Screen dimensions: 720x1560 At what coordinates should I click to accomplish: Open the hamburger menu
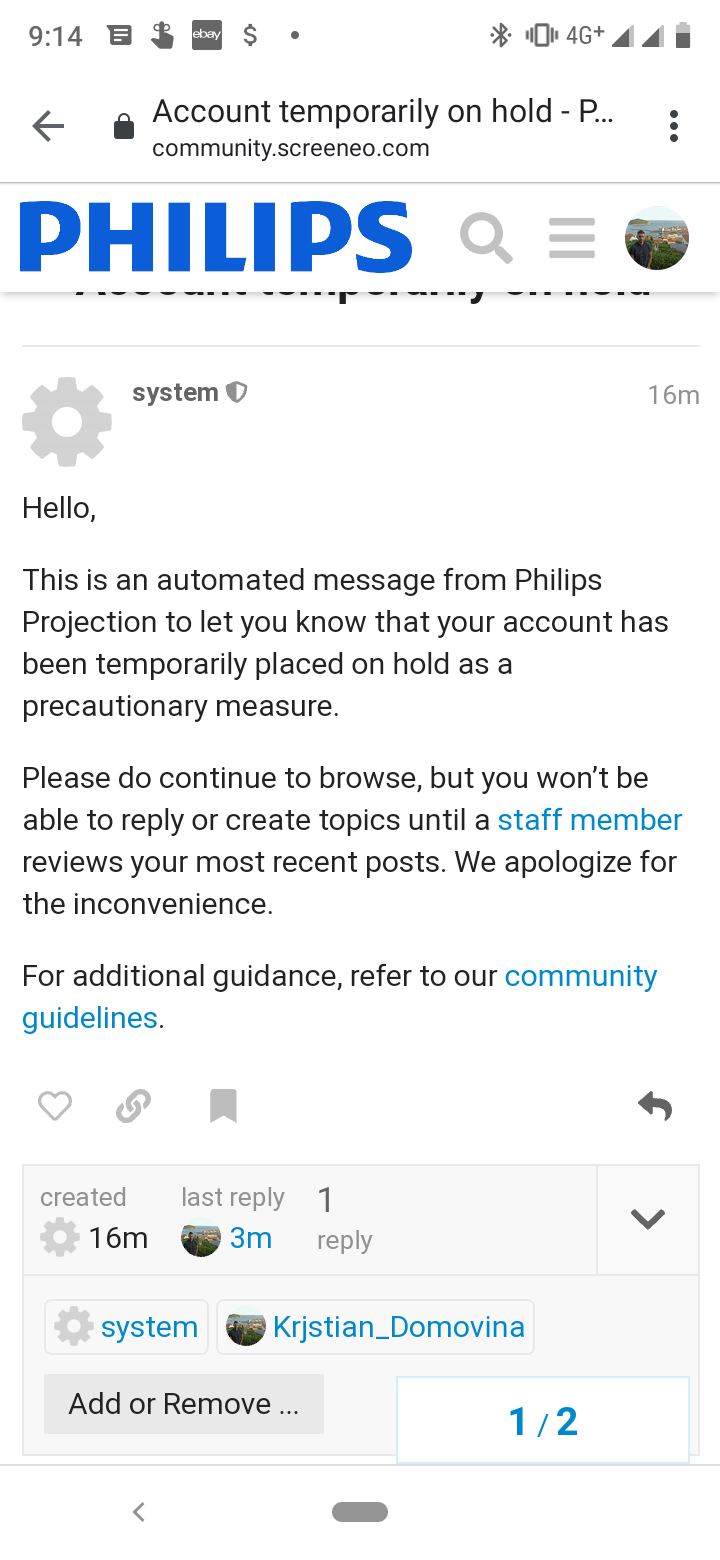[572, 238]
